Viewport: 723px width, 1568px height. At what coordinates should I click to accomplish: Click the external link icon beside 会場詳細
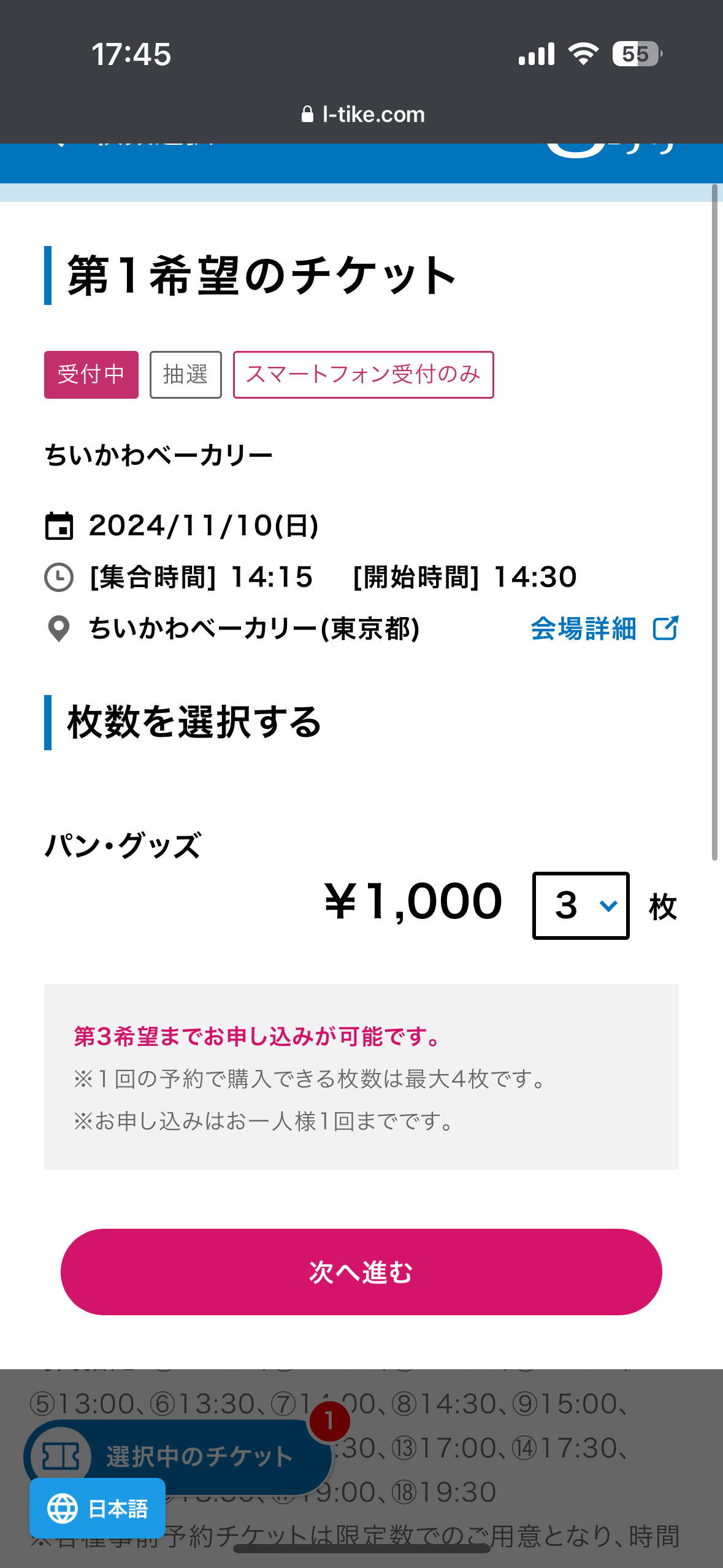pyautogui.click(x=665, y=628)
